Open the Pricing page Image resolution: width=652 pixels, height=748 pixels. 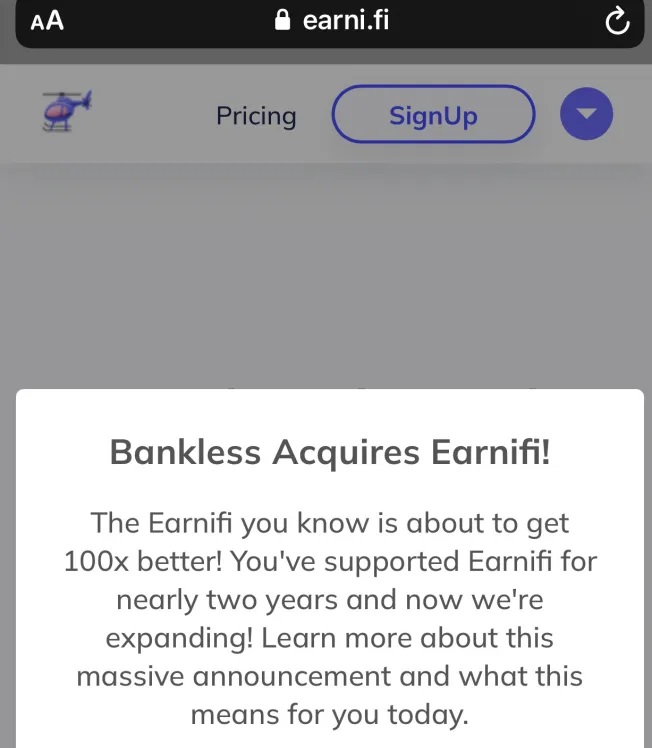coord(256,116)
